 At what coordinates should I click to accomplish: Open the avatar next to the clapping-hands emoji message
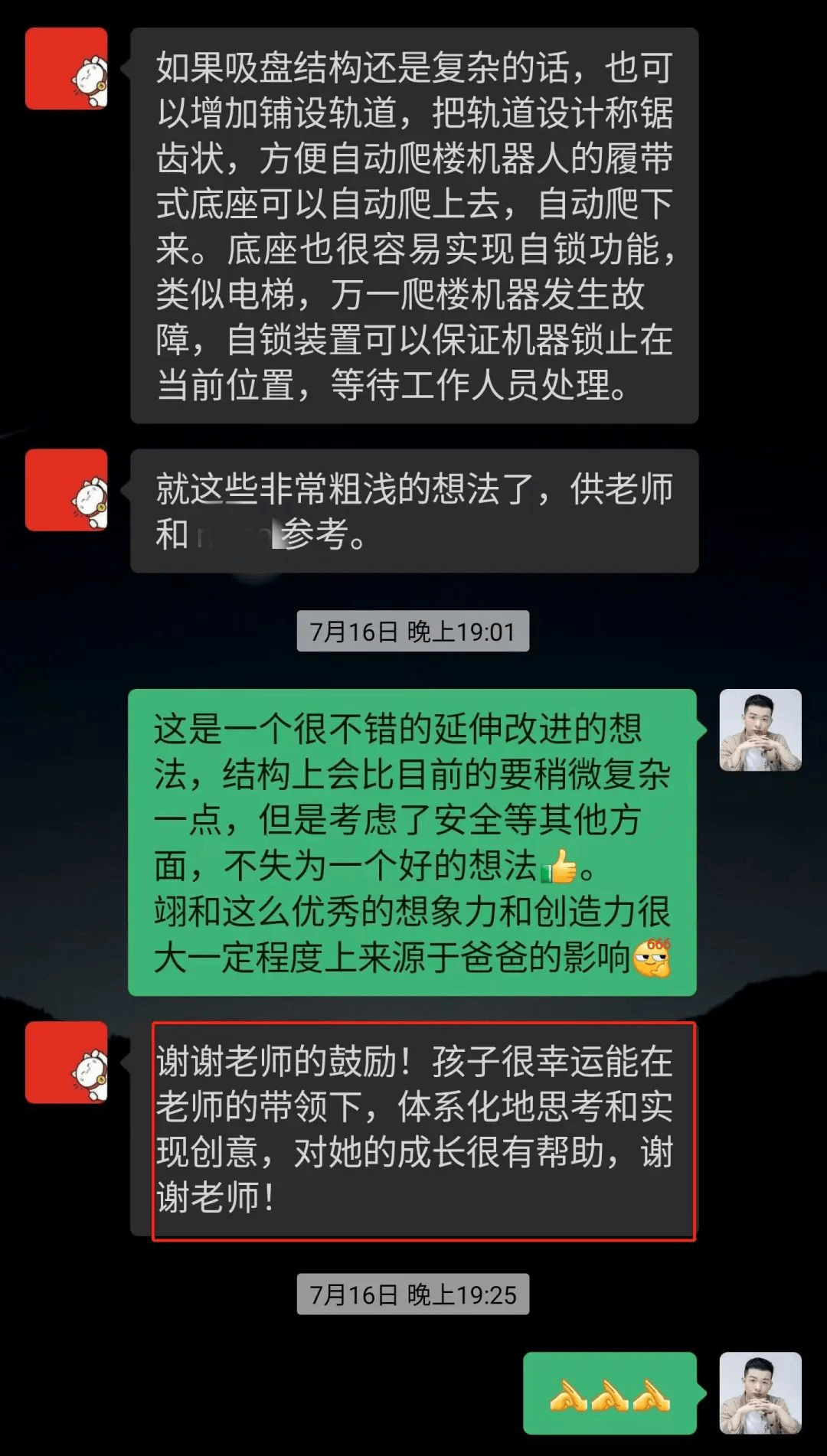click(x=760, y=1392)
